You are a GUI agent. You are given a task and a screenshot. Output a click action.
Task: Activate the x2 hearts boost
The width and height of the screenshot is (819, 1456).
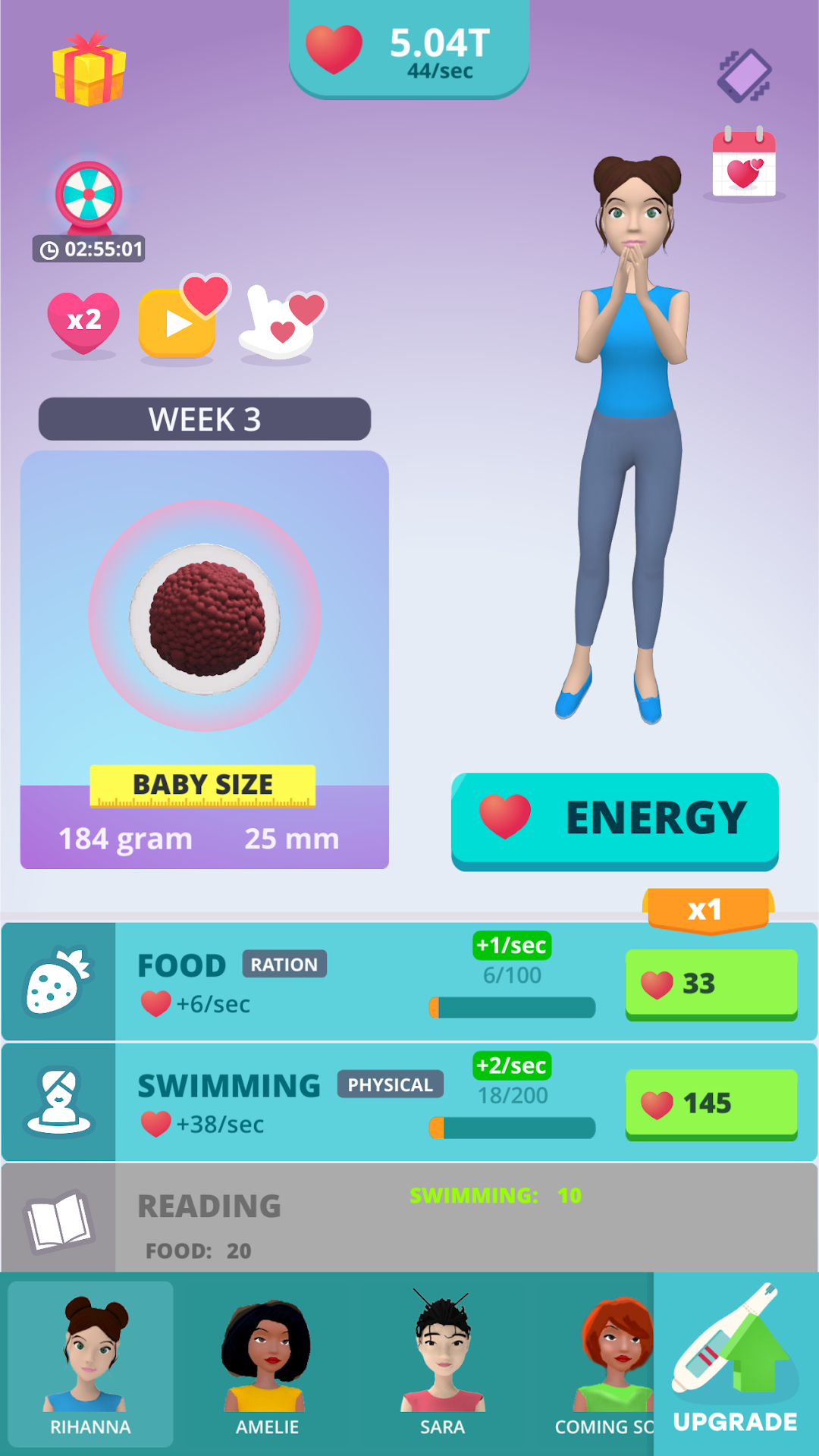[83, 322]
